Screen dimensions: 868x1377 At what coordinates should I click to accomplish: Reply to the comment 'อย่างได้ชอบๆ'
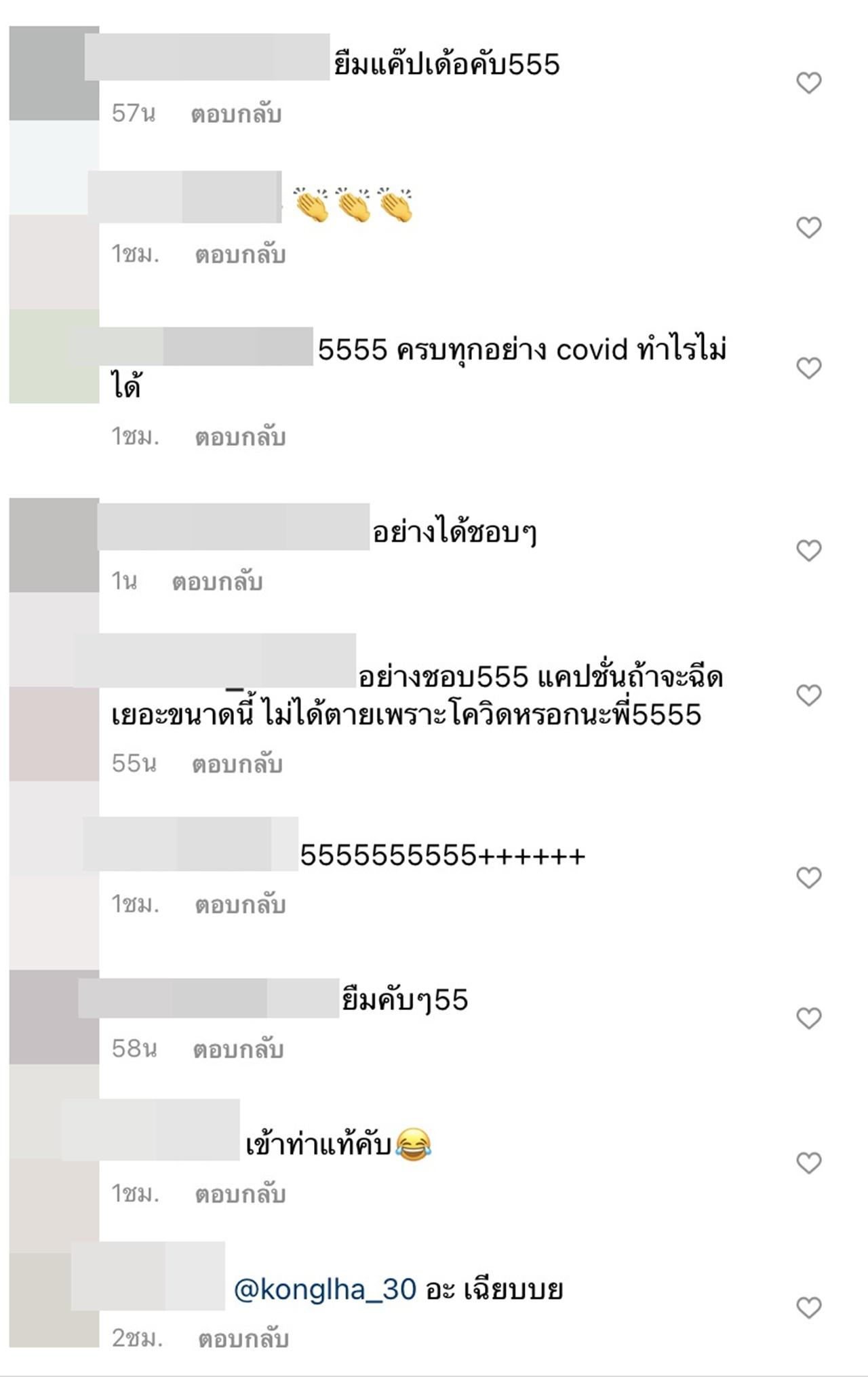[x=216, y=582]
